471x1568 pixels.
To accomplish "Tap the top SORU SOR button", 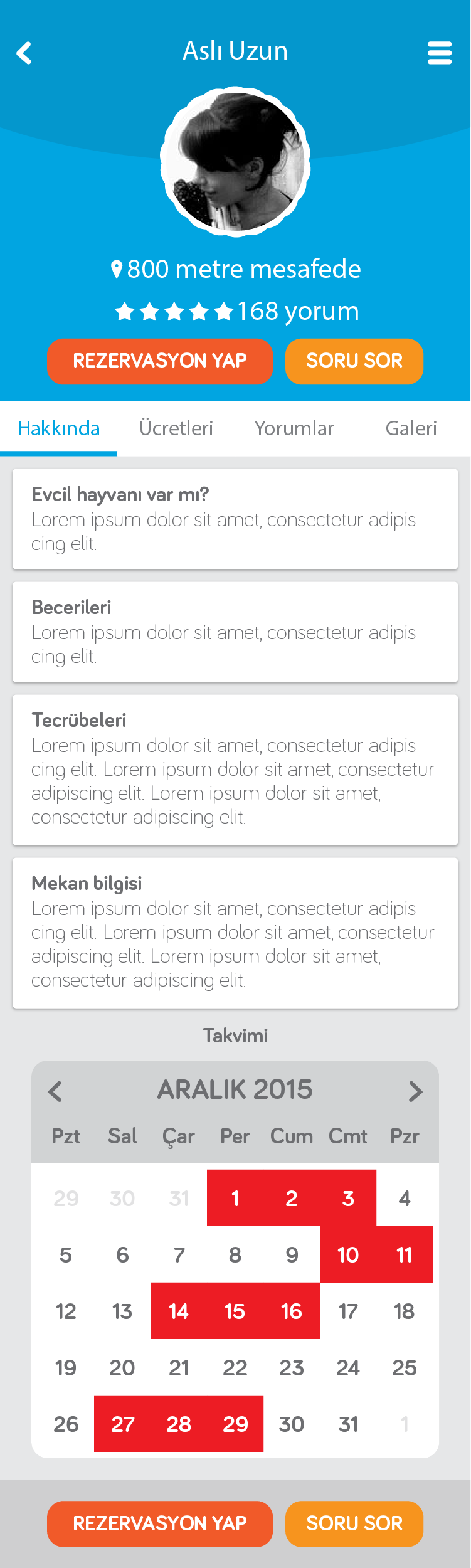I will pyautogui.click(x=354, y=361).
